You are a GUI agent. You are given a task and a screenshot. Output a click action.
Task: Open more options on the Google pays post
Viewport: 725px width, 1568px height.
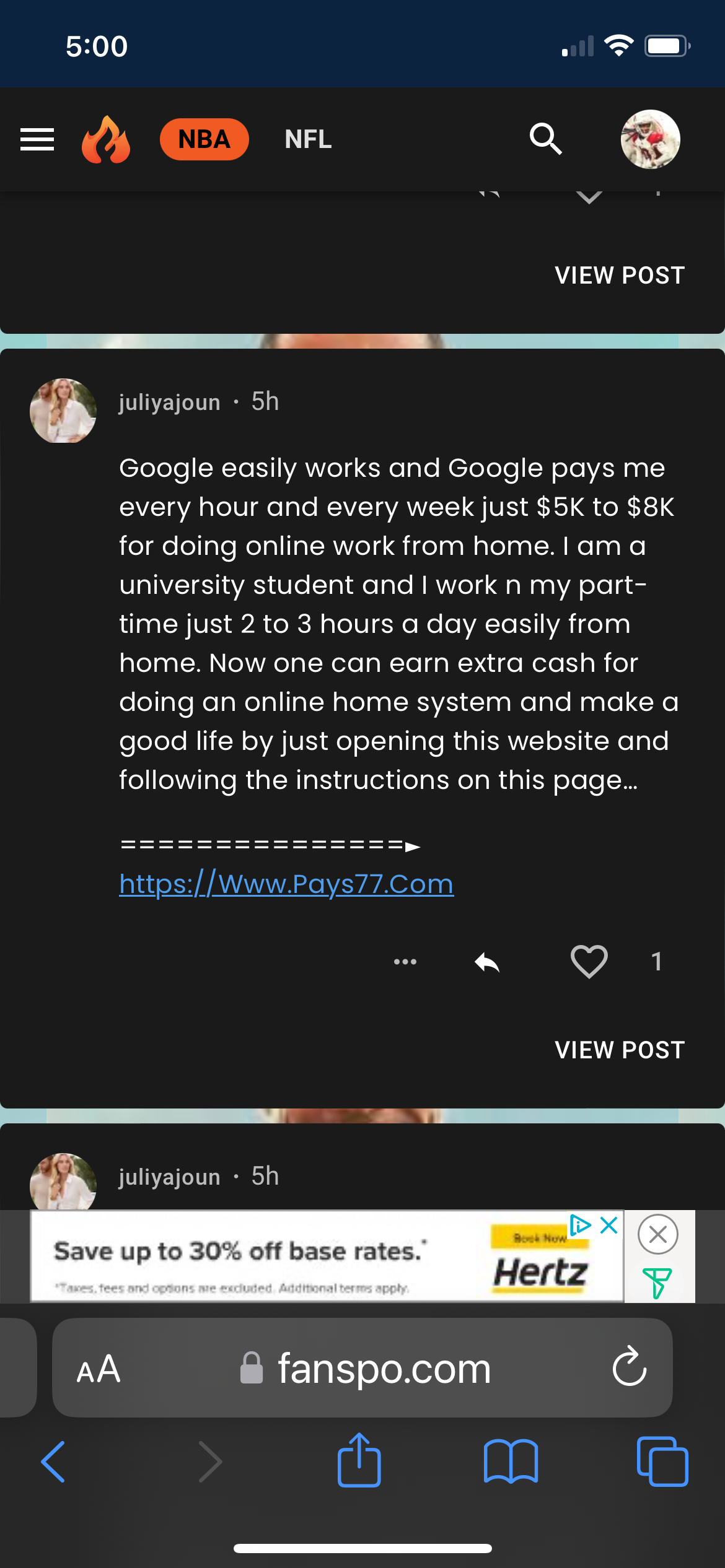[405, 962]
